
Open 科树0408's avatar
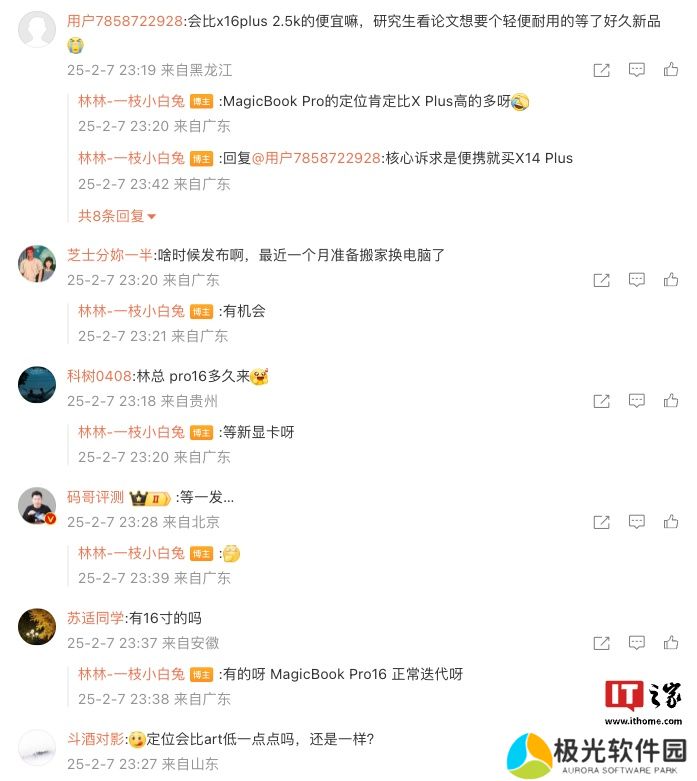point(37,385)
